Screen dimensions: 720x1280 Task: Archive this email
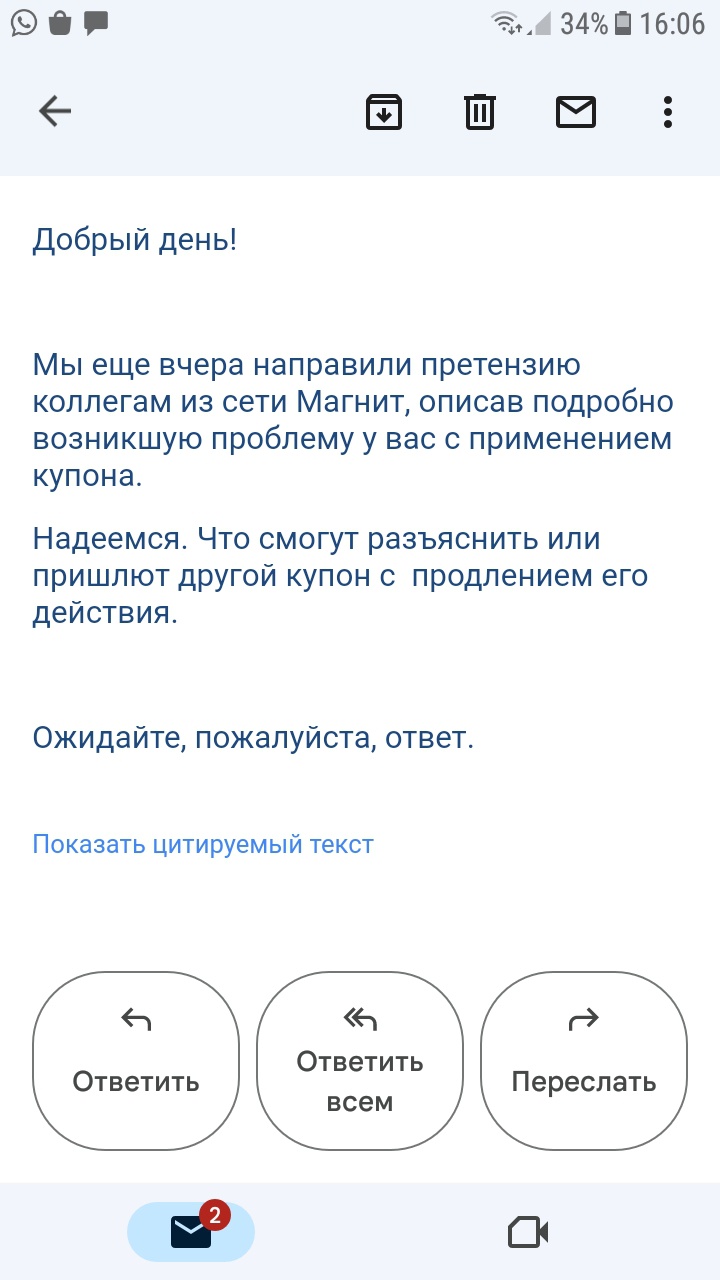click(384, 112)
